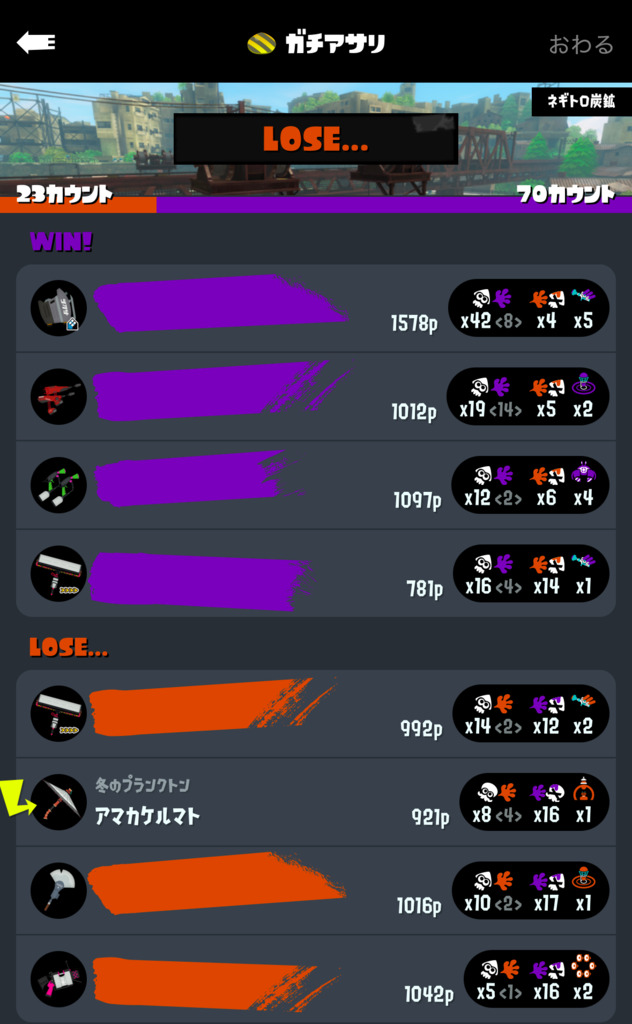Open アマカケルマト player row
This screenshot has height=1024, width=632.
(x=315, y=802)
